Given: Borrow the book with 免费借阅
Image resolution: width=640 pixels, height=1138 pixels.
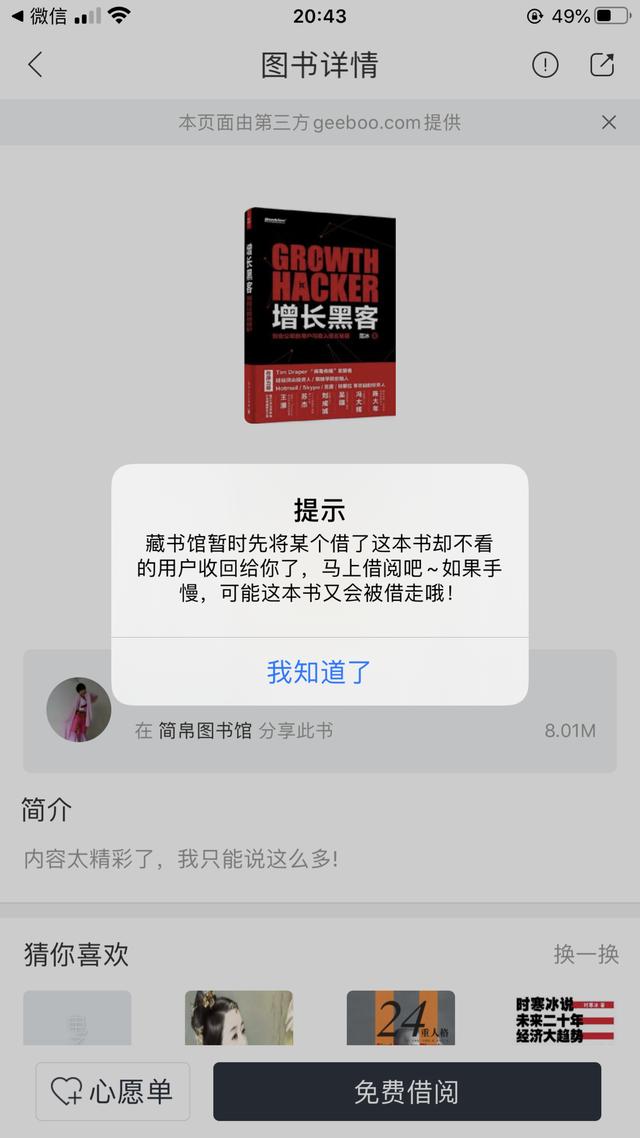Looking at the screenshot, I should coord(407,1092).
